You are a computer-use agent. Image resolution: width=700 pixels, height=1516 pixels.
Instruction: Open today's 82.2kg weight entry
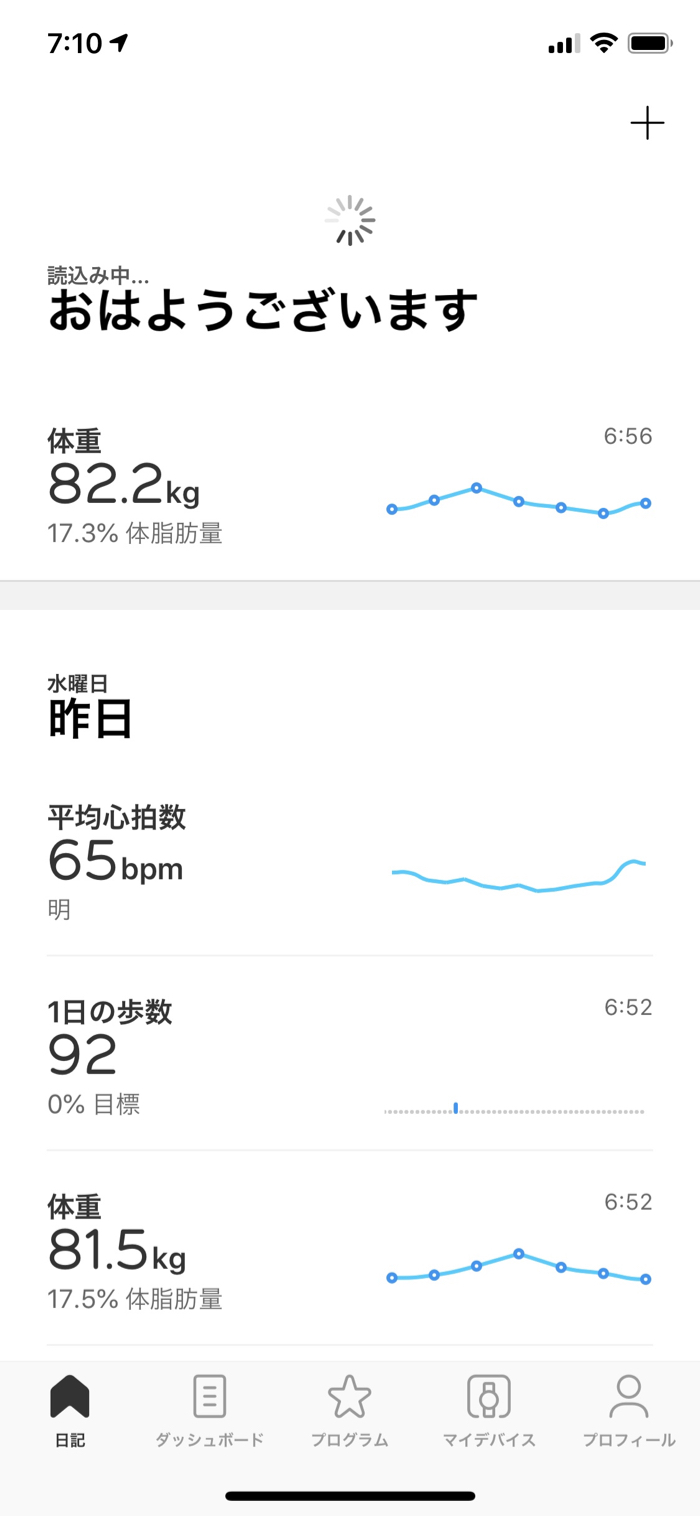click(x=349, y=487)
